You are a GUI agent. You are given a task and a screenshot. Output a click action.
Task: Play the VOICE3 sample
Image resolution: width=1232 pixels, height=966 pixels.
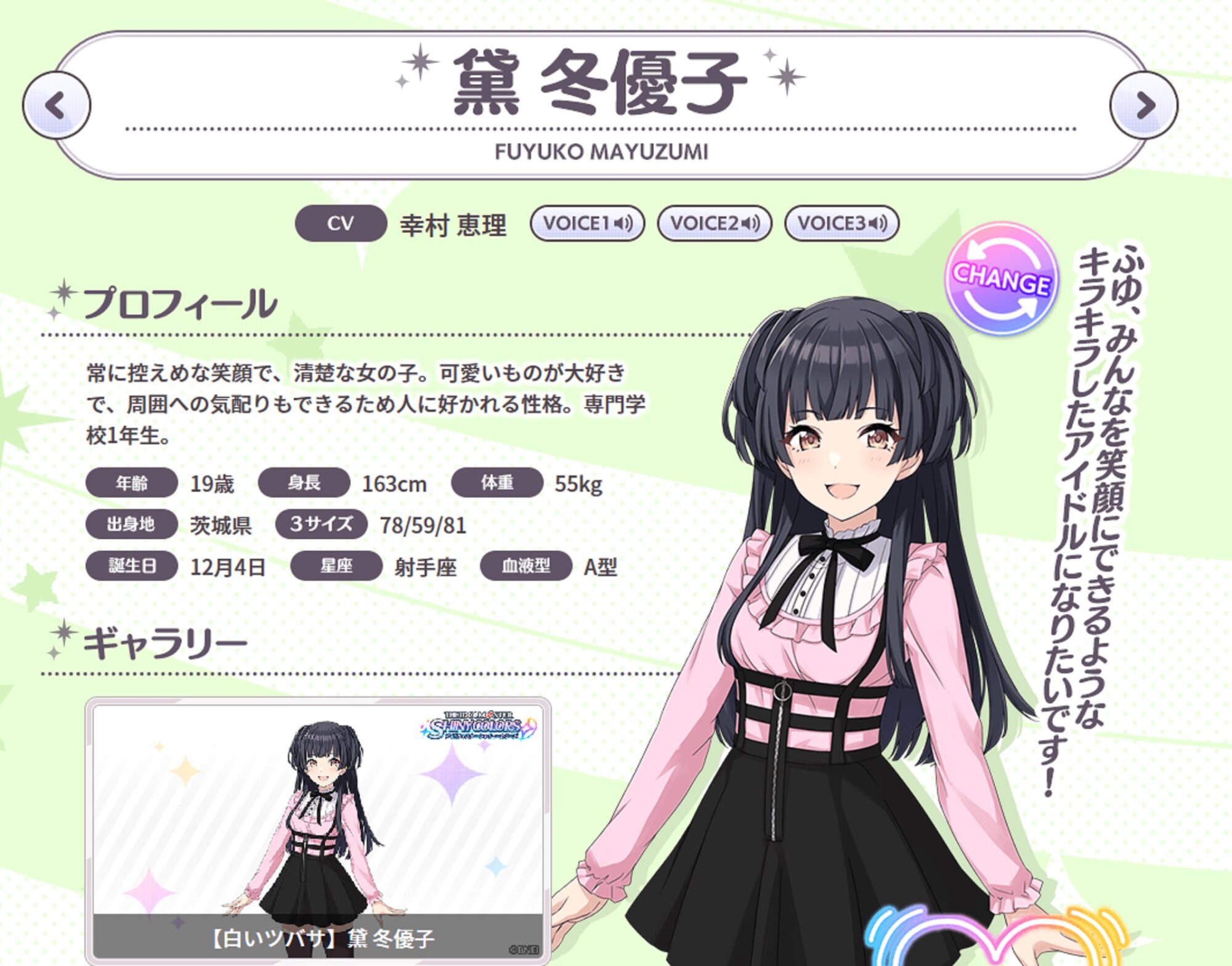841,223
